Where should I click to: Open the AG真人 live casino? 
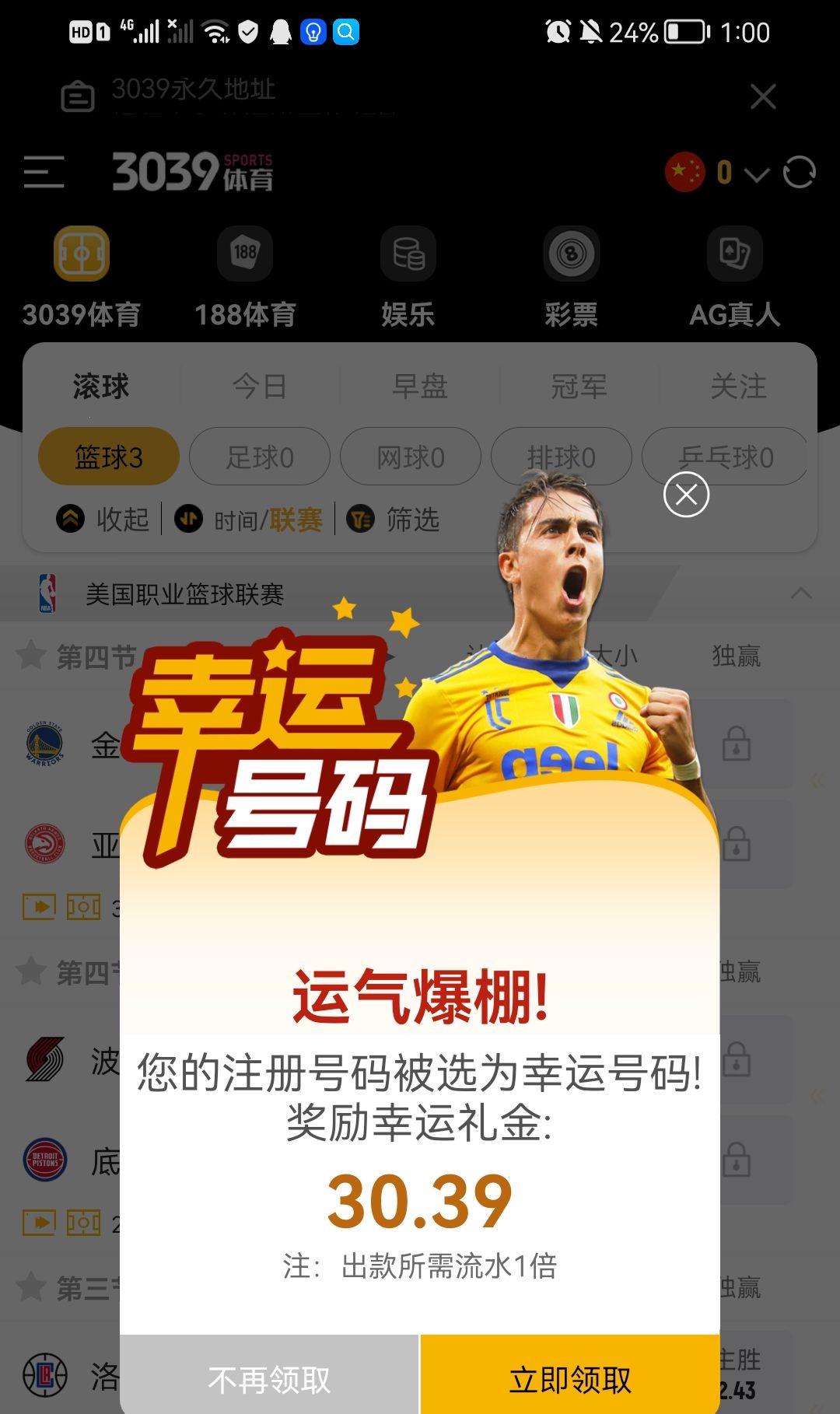735,278
